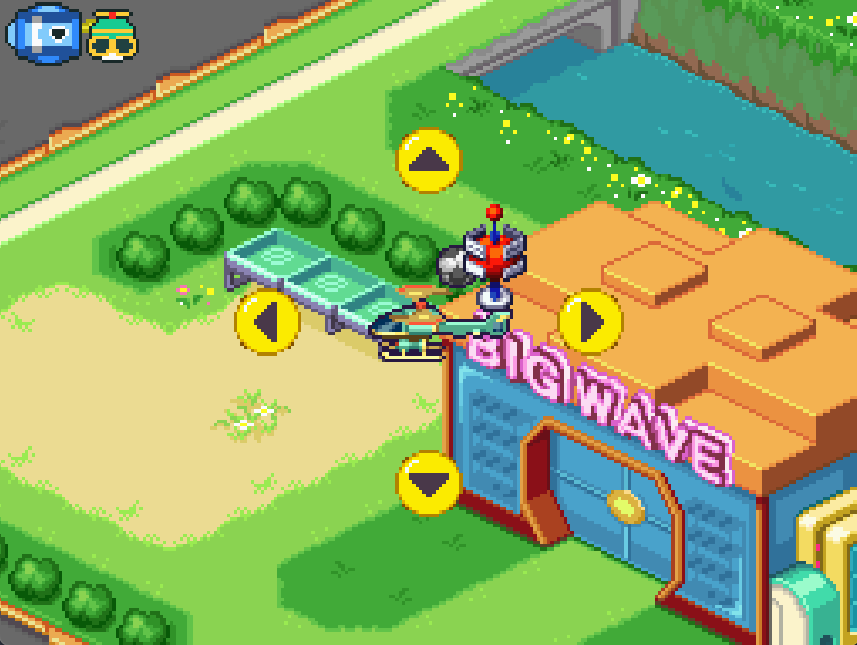857x645 pixels.
Task: Select the blue camera icon
Action: pyautogui.click(x=44, y=33)
